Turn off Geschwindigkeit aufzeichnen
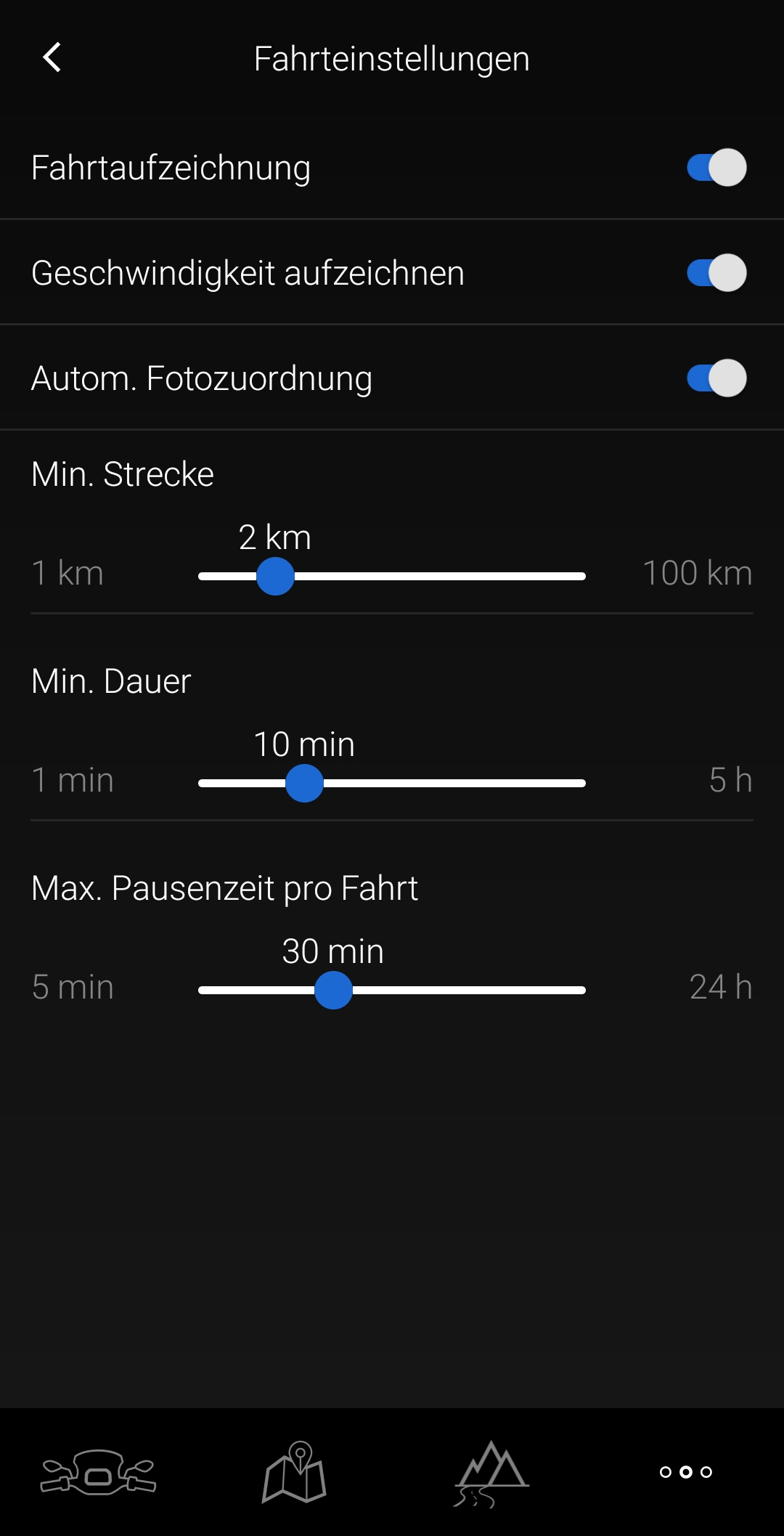 pos(716,273)
